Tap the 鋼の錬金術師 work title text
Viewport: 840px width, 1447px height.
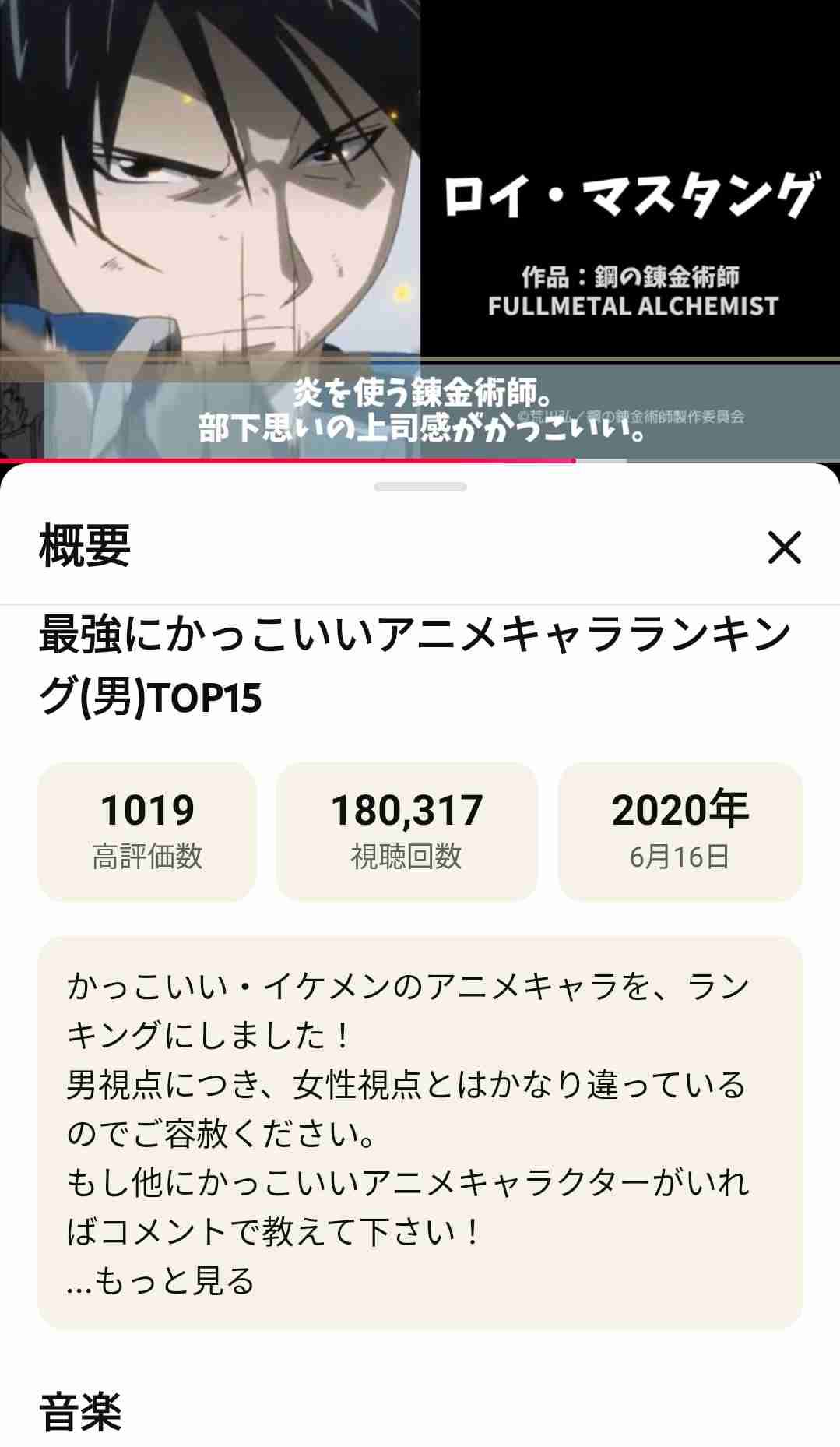coord(634,274)
